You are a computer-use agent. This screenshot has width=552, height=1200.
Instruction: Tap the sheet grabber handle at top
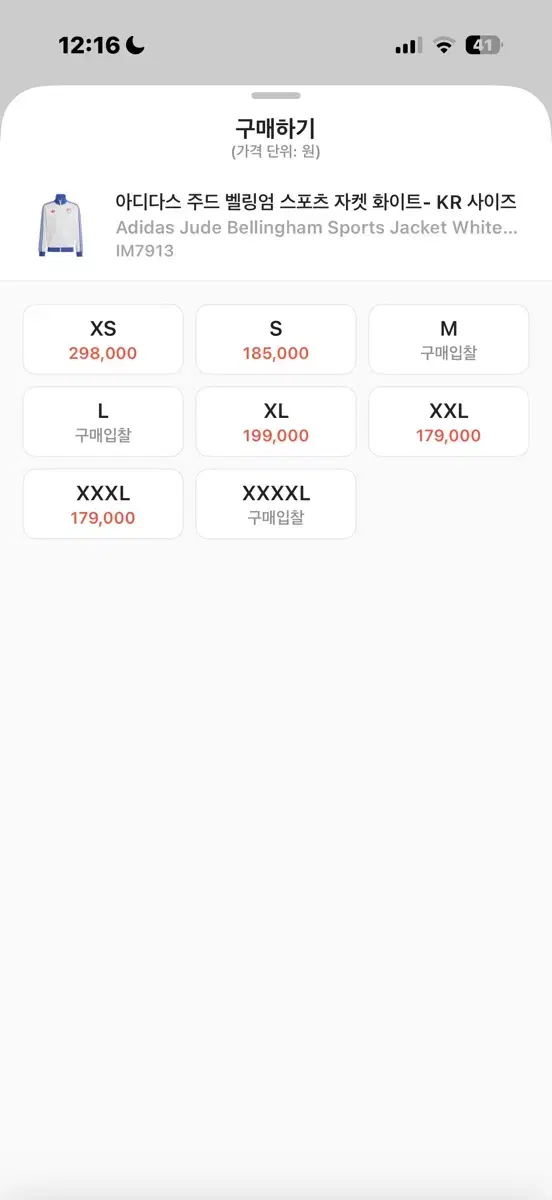pyautogui.click(x=276, y=95)
